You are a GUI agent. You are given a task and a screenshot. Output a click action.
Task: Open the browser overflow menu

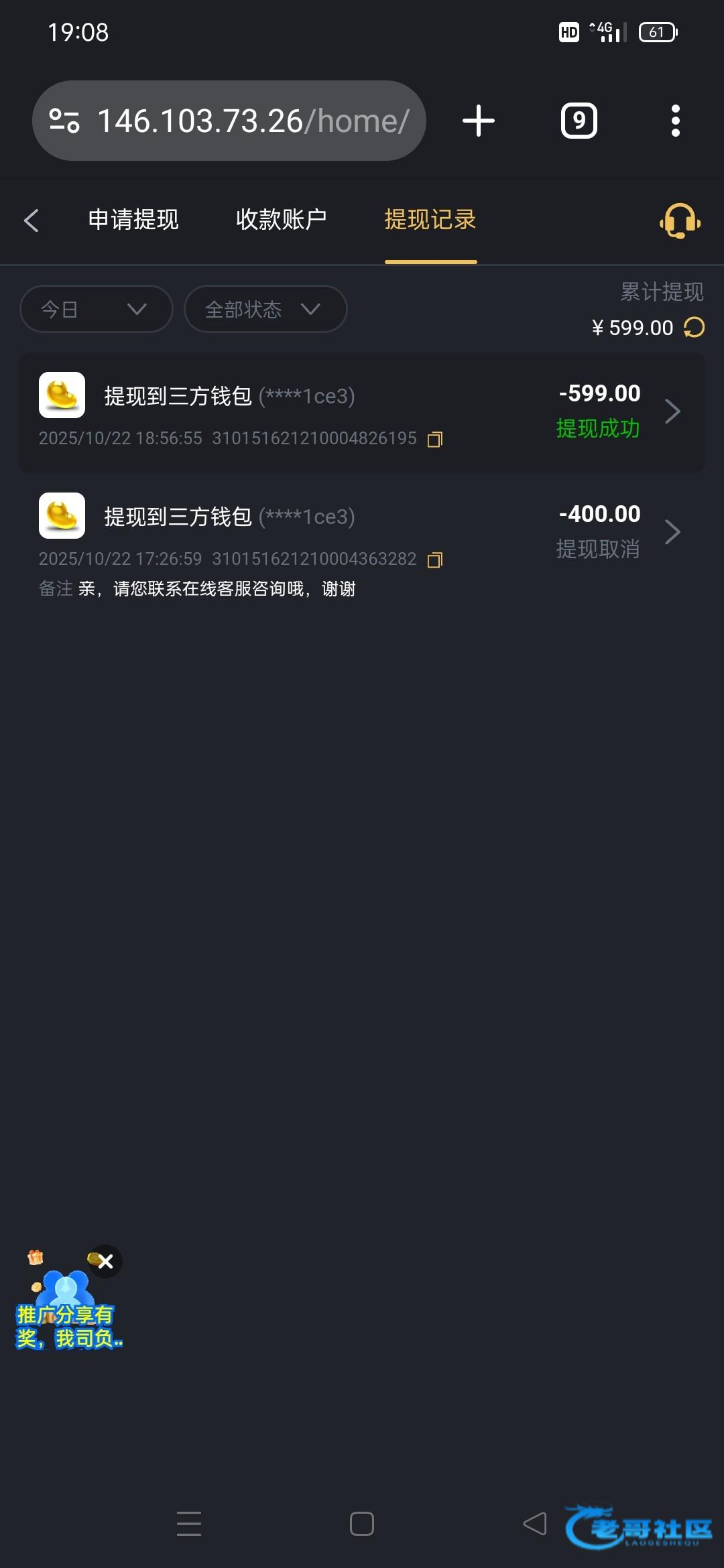pos(675,121)
